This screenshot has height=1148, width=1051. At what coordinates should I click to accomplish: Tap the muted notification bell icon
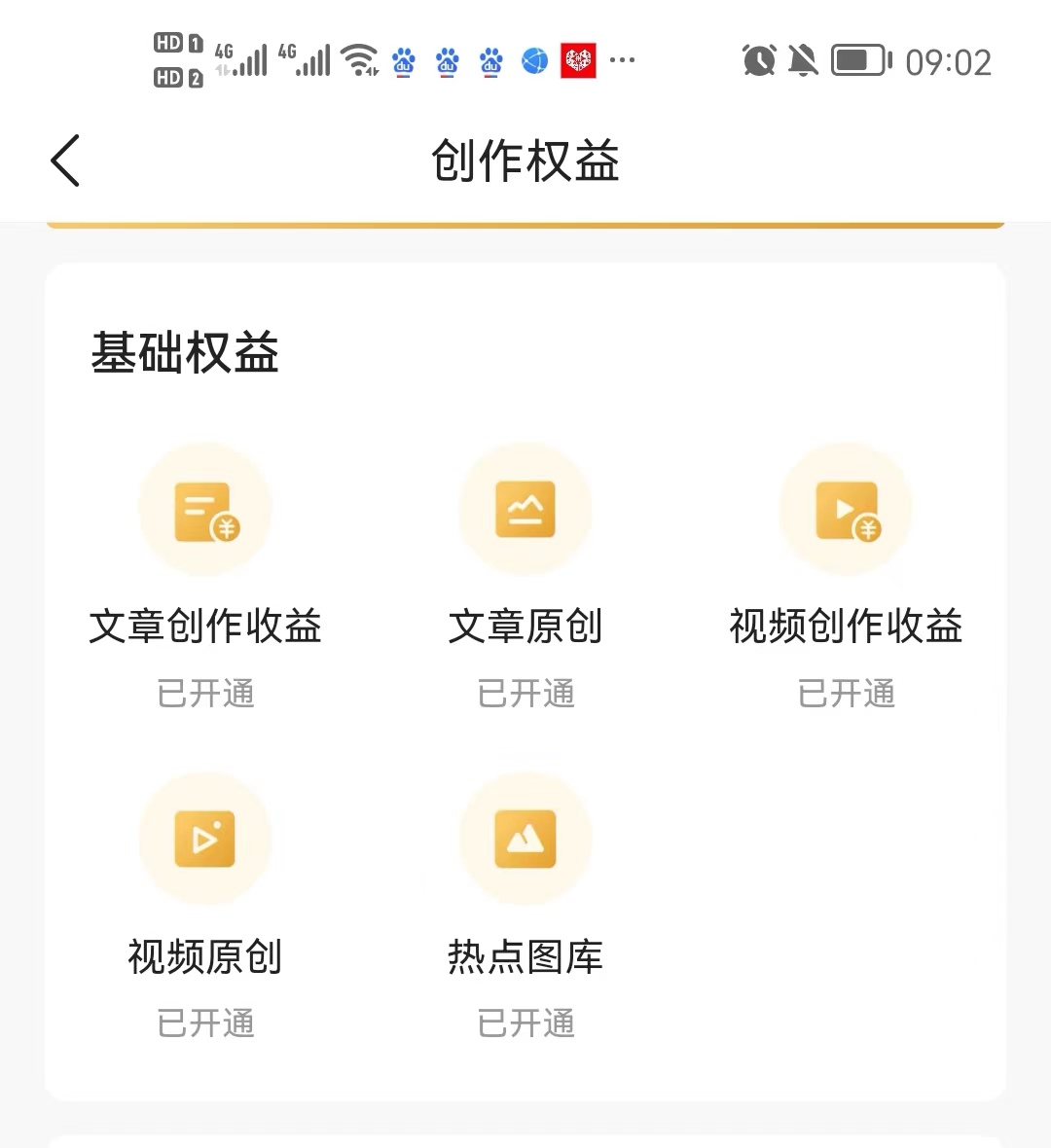[801, 60]
